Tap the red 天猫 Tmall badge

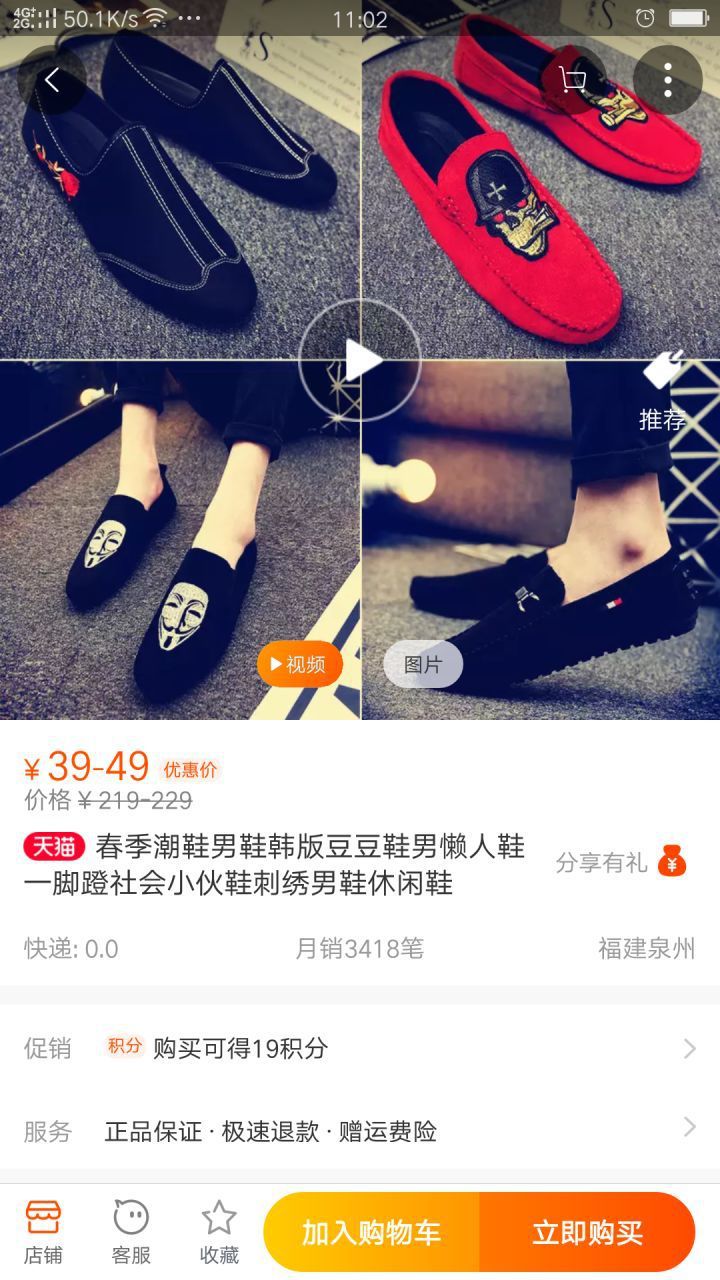point(49,845)
